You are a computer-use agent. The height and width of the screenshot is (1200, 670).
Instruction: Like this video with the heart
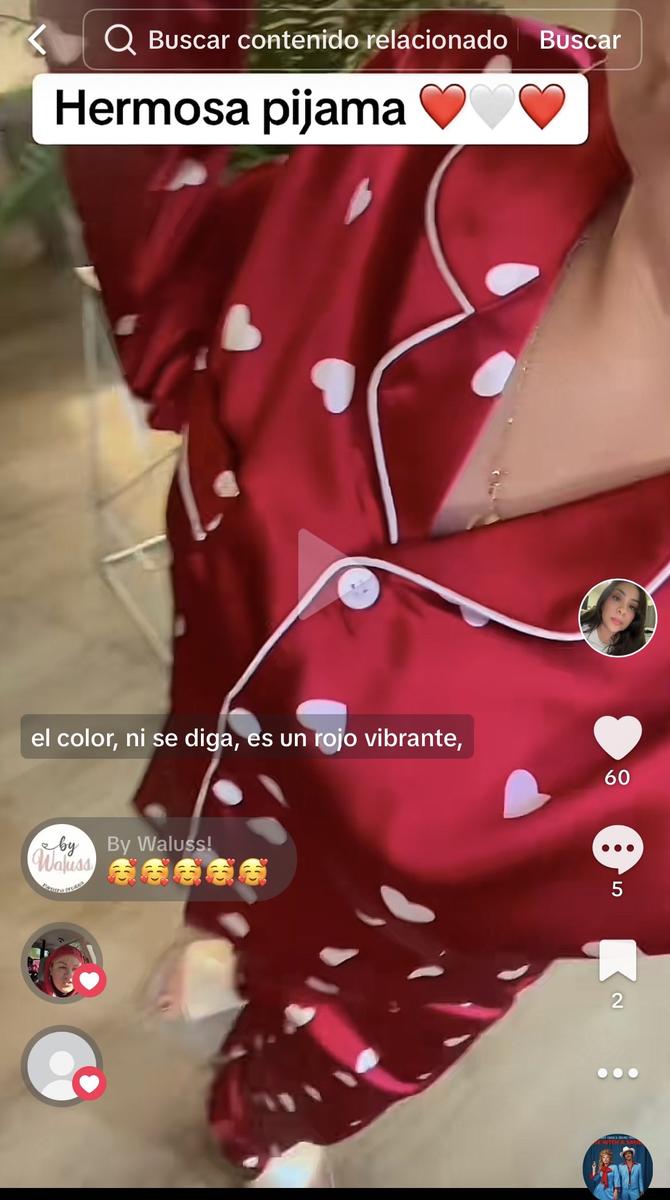pos(618,738)
